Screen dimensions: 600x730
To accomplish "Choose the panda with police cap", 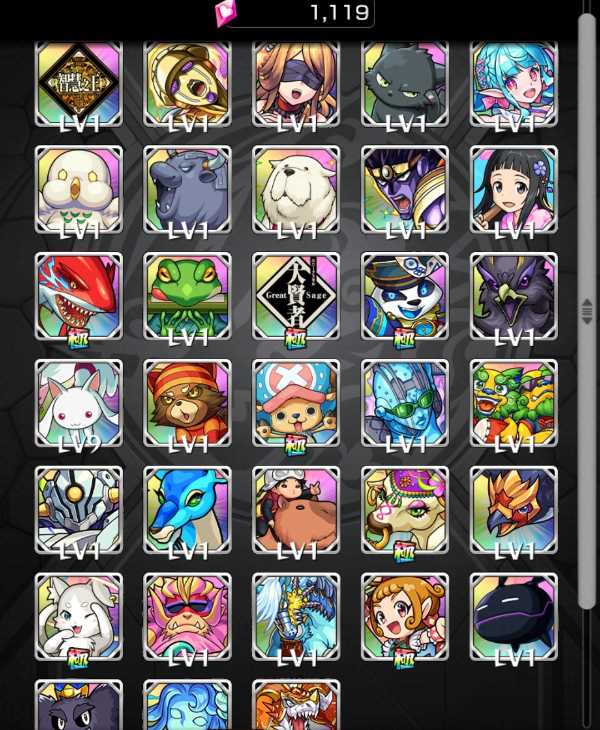I will coord(405,297).
